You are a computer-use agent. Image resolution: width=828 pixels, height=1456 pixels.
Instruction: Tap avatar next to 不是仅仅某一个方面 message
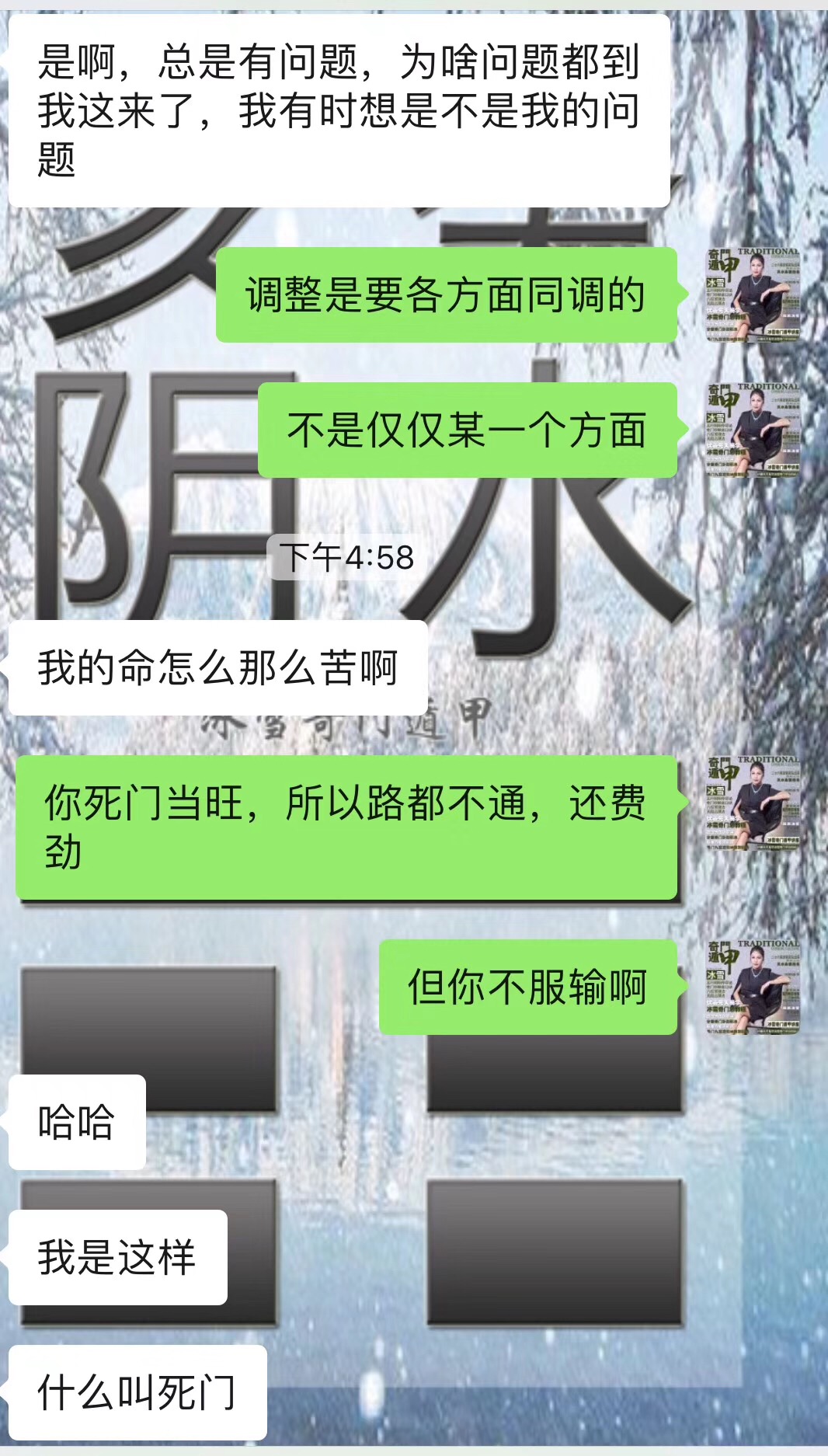coord(753,430)
